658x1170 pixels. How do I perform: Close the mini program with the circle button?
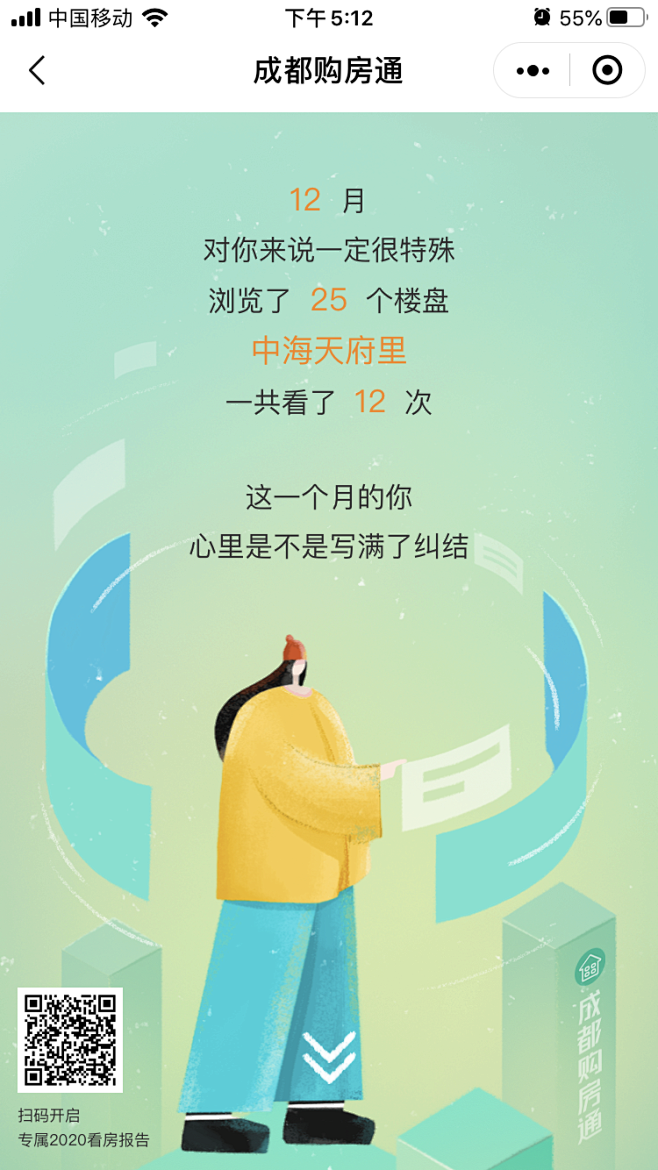(607, 71)
